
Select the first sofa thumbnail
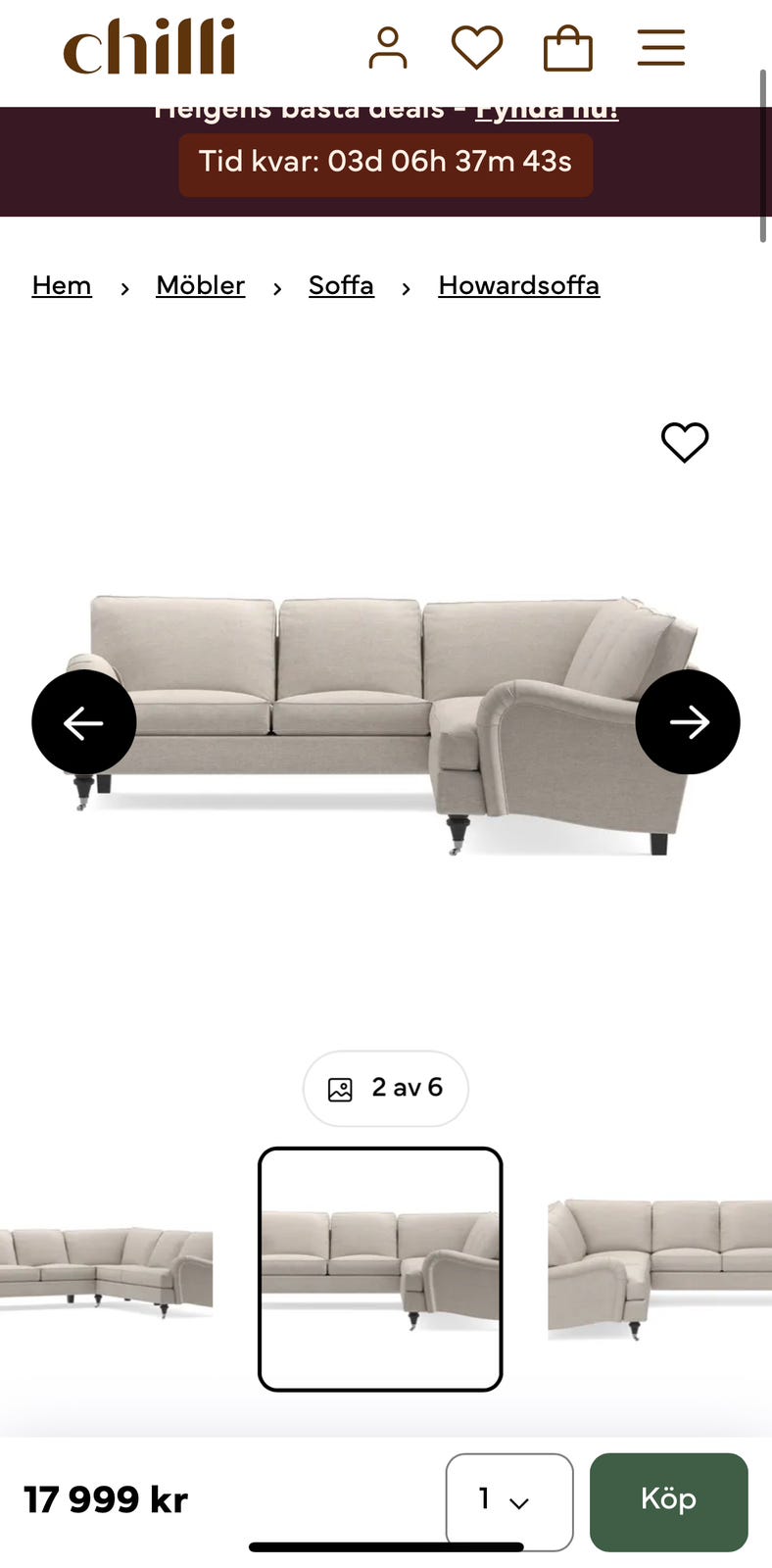[x=106, y=1269]
